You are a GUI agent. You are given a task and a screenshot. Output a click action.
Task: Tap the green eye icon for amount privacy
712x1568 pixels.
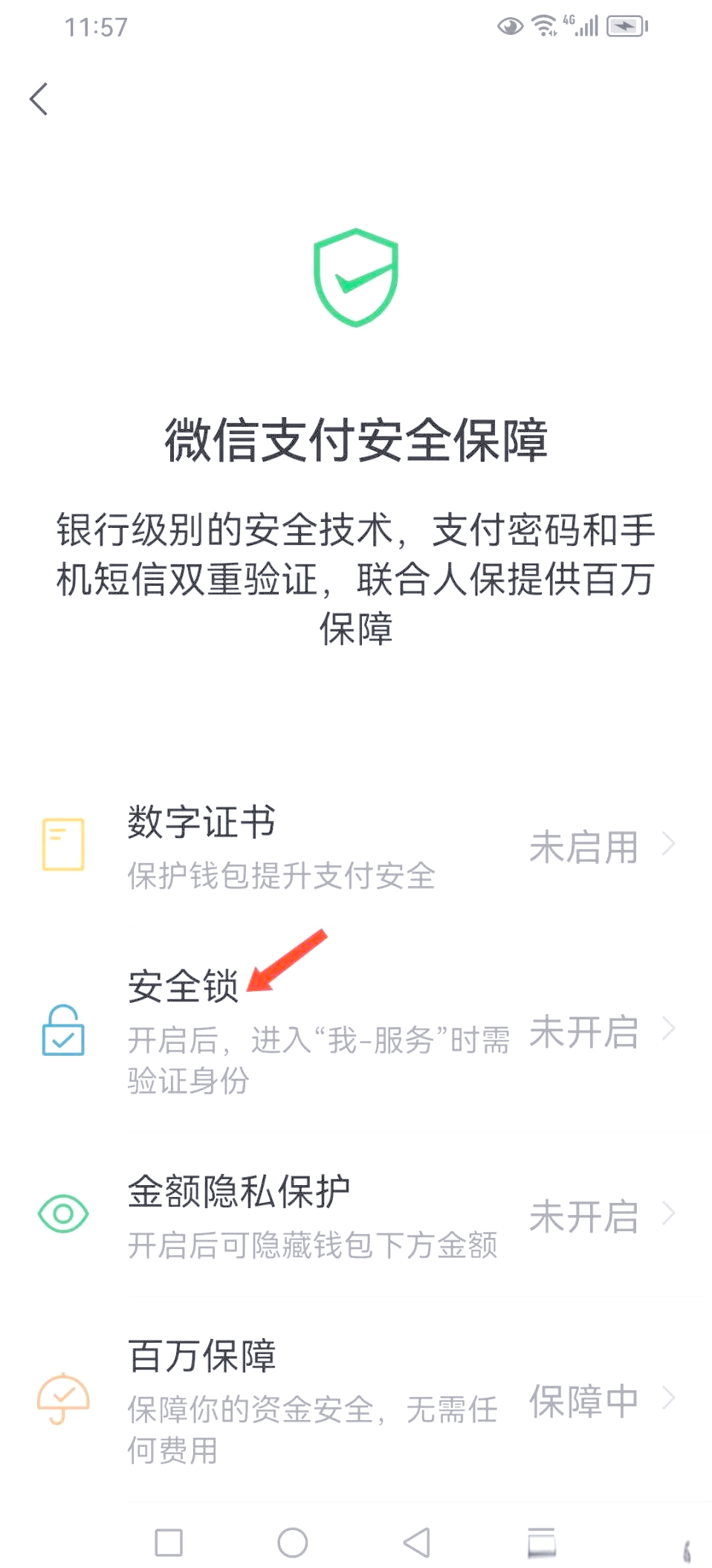[64, 1212]
